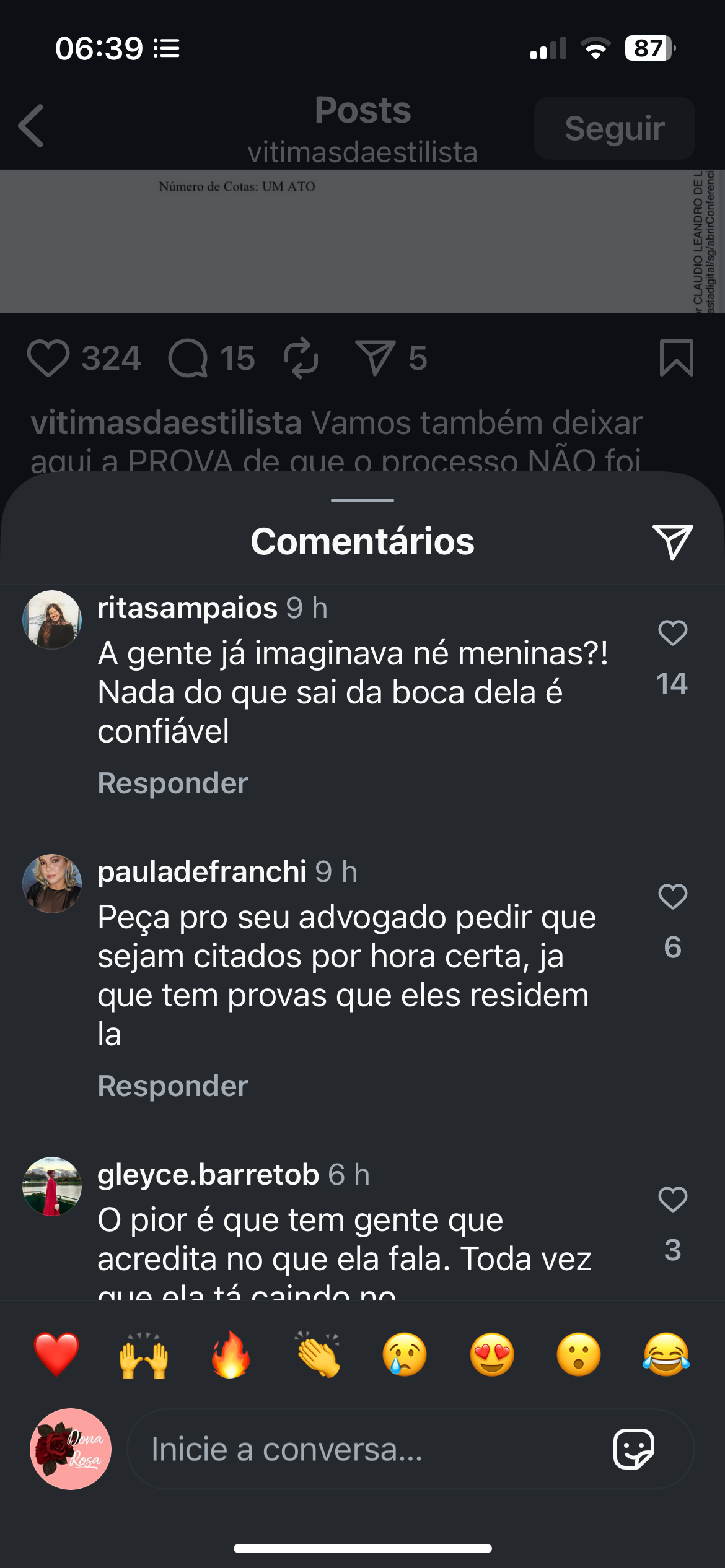Open gleyce.barretob's profile avatar
Viewport: 725px width, 1568px height.
[52, 1186]
